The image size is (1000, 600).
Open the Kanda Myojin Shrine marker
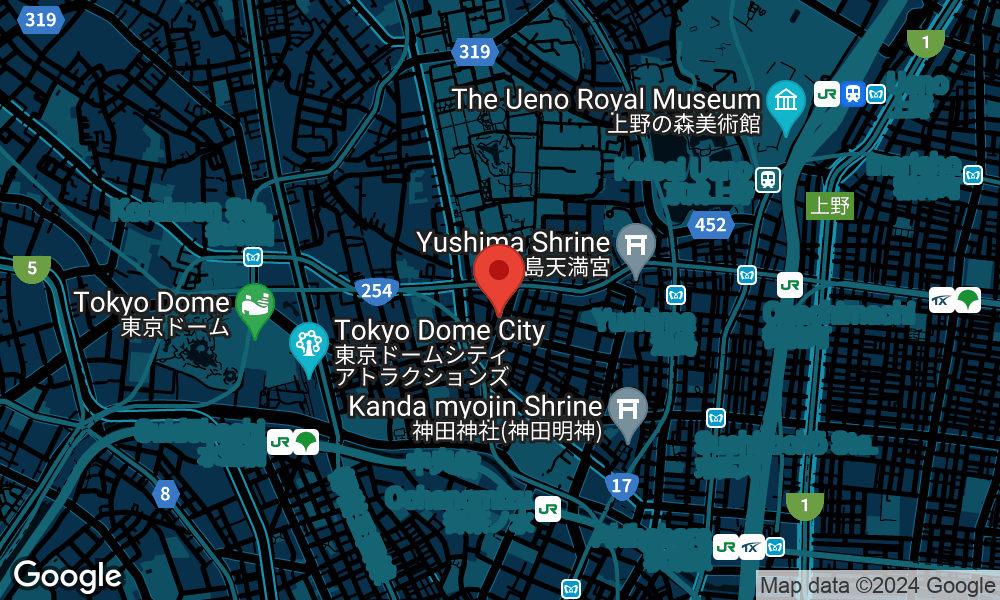click(628, 414)
